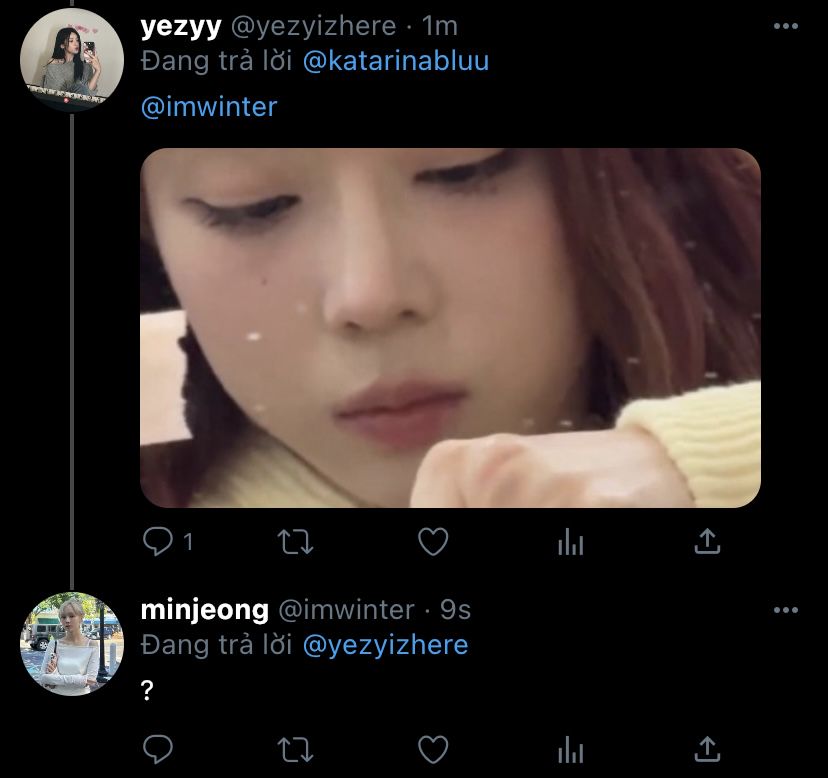Open the @katarinabluu profile link

pos(396,61)
